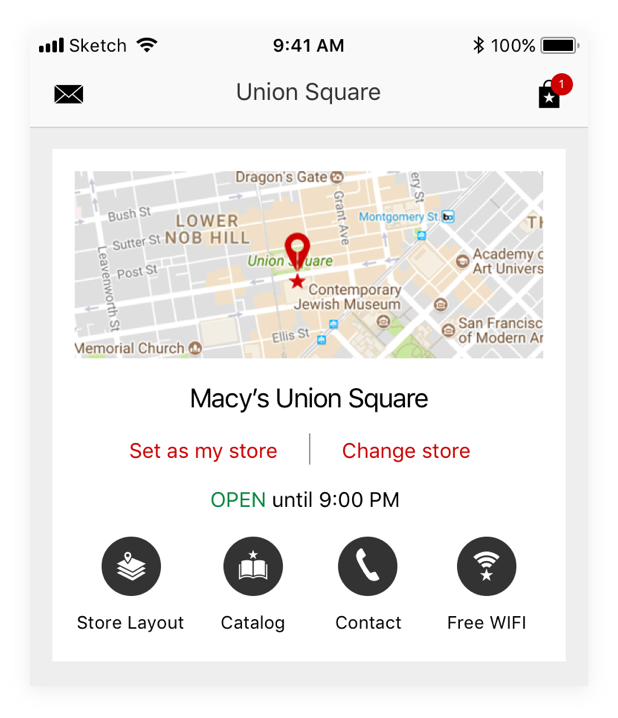Tap the Change store link
The image size is (618, 718).
(x=406, y=451)
